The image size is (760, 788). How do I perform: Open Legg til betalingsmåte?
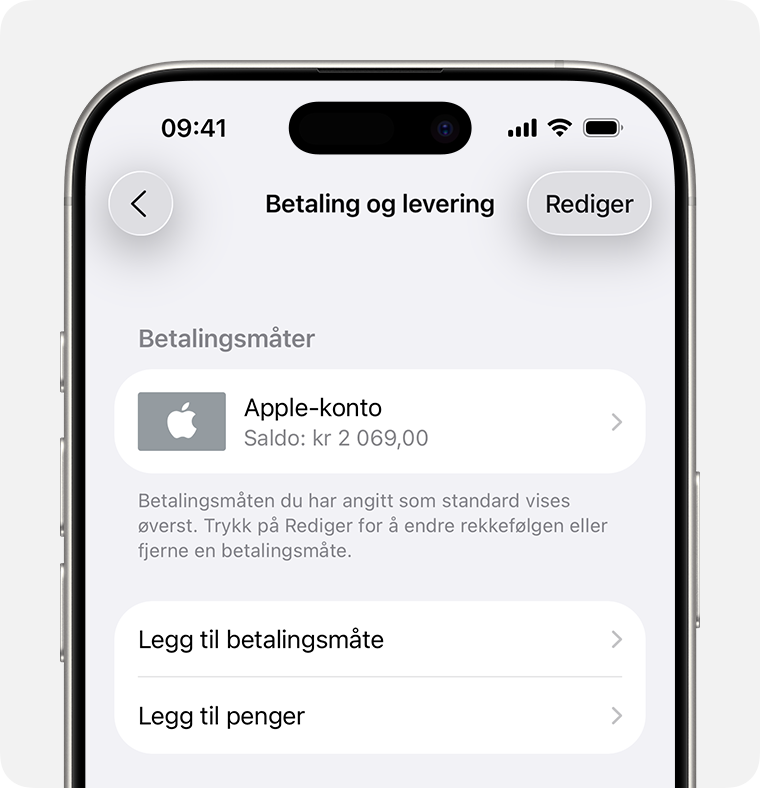pos(261,640)
